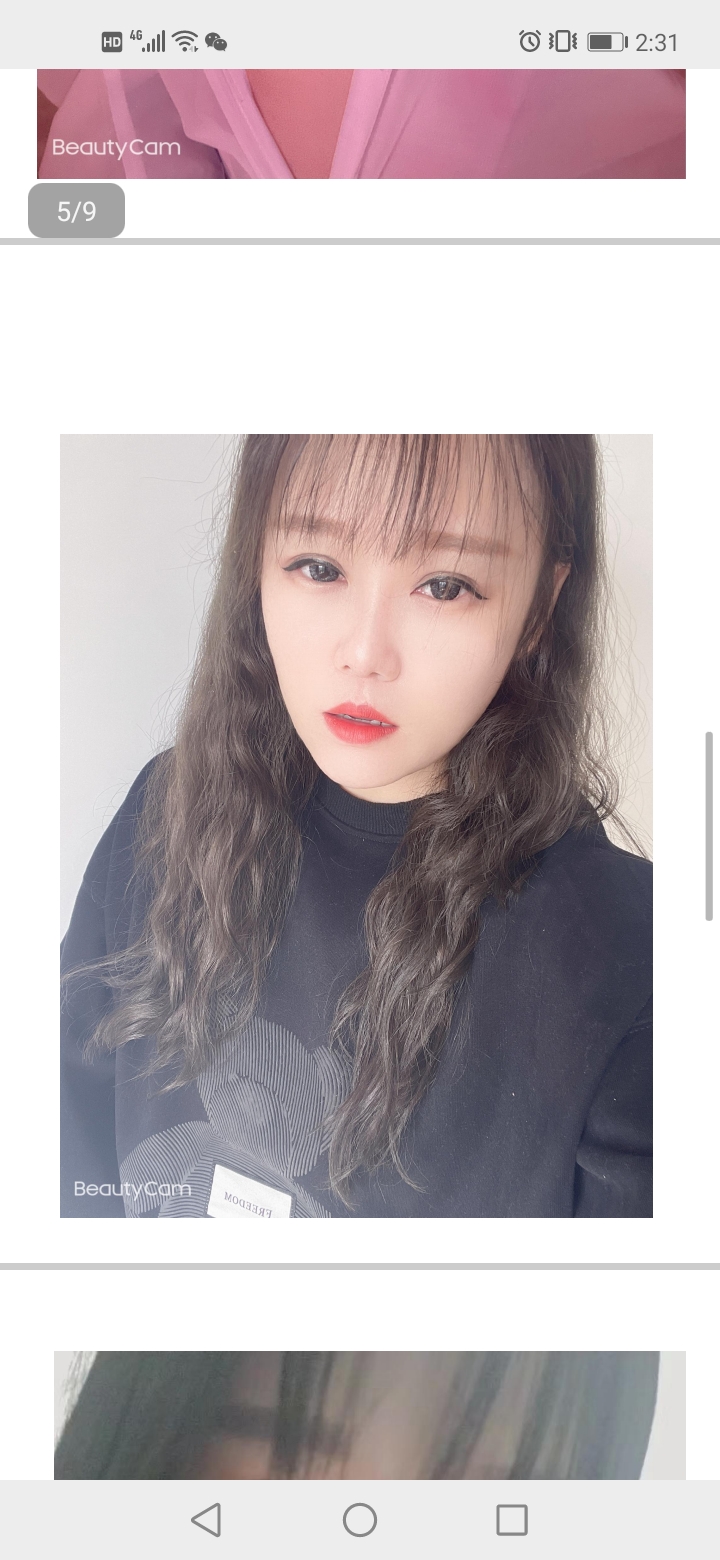Screen dimensions: 720x1560
Task: Tap the Back navigation triangle
Action: (x=206, y=1519)
